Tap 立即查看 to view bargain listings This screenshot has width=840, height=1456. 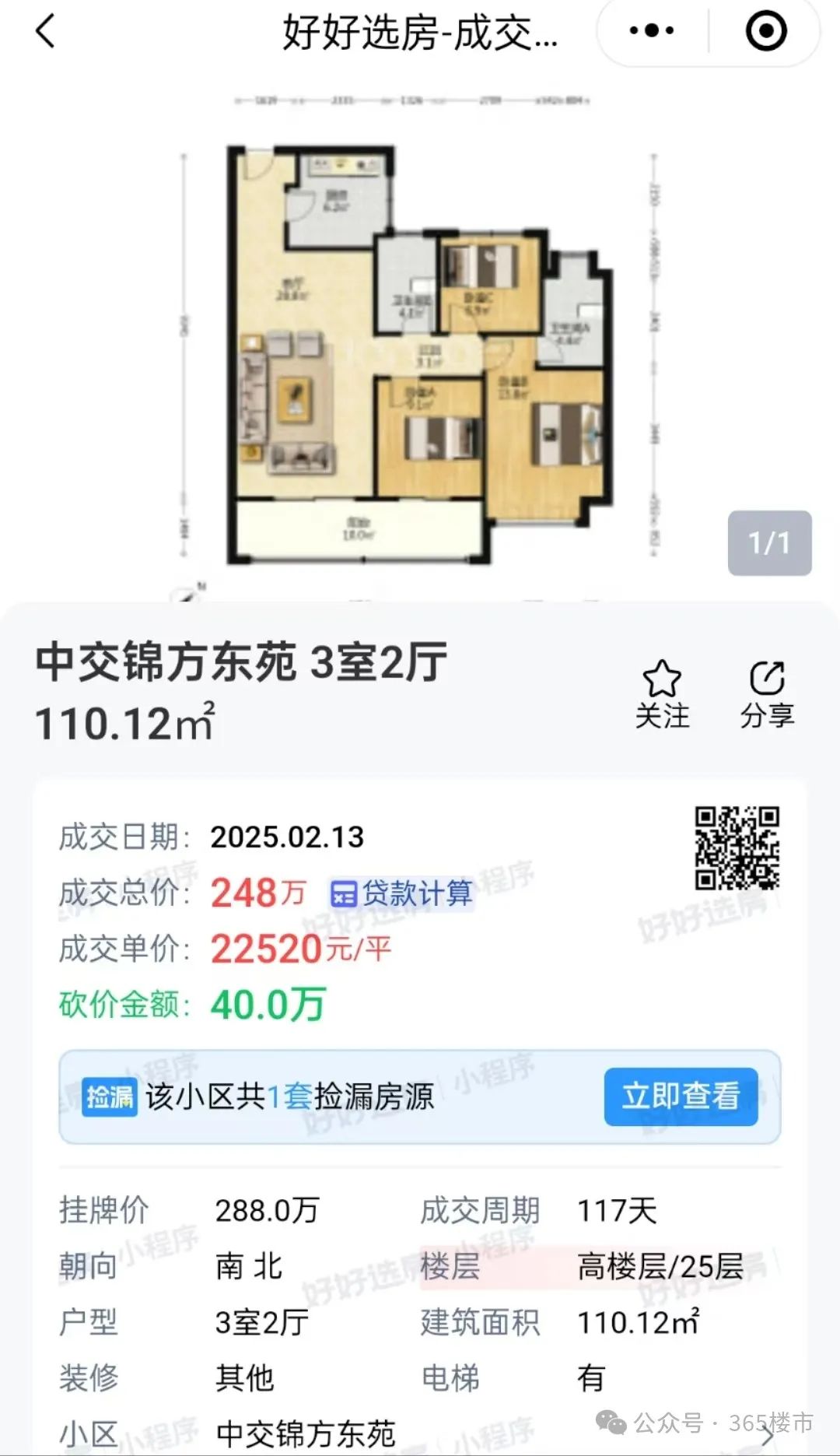tap(681, 1096)
